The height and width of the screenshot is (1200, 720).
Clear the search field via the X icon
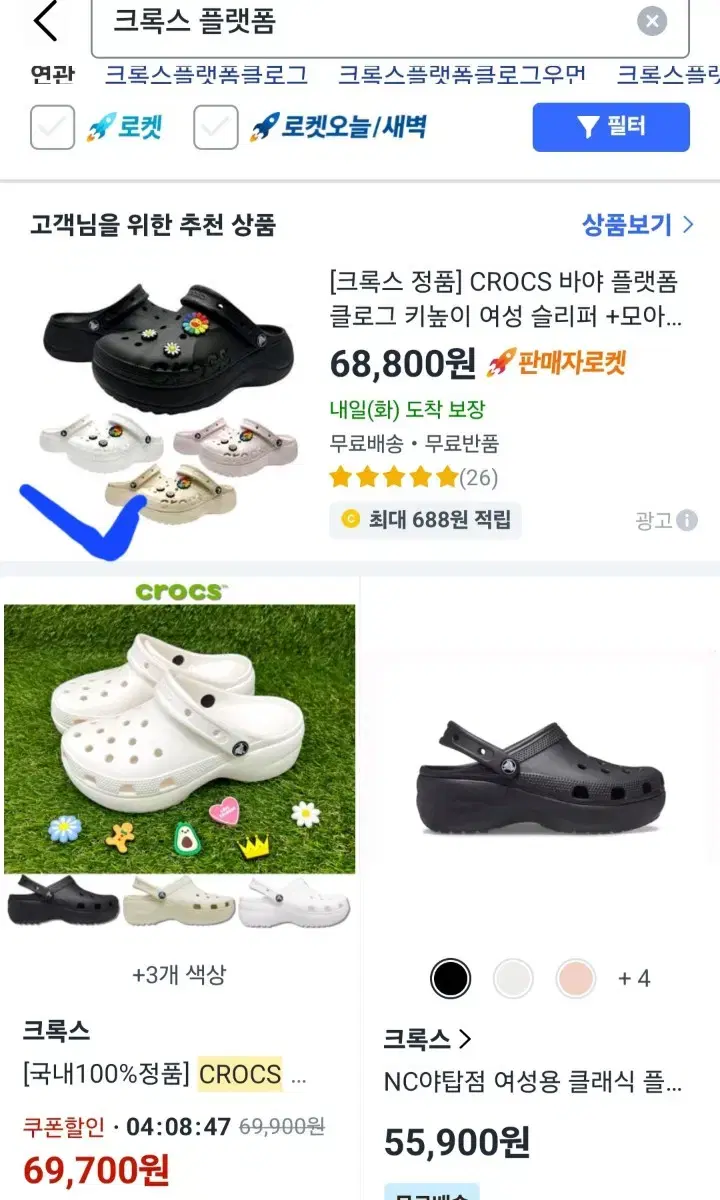[x=653, y=19]
